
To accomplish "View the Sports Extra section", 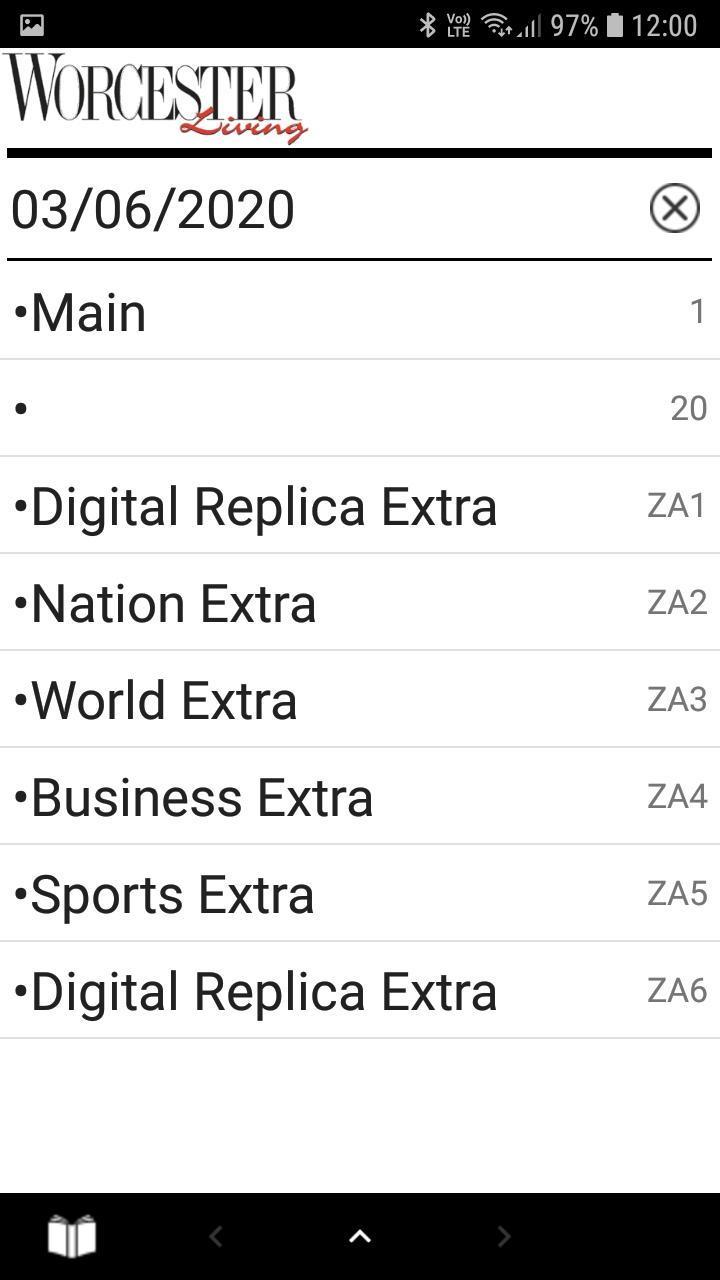I will pos(360,894).
